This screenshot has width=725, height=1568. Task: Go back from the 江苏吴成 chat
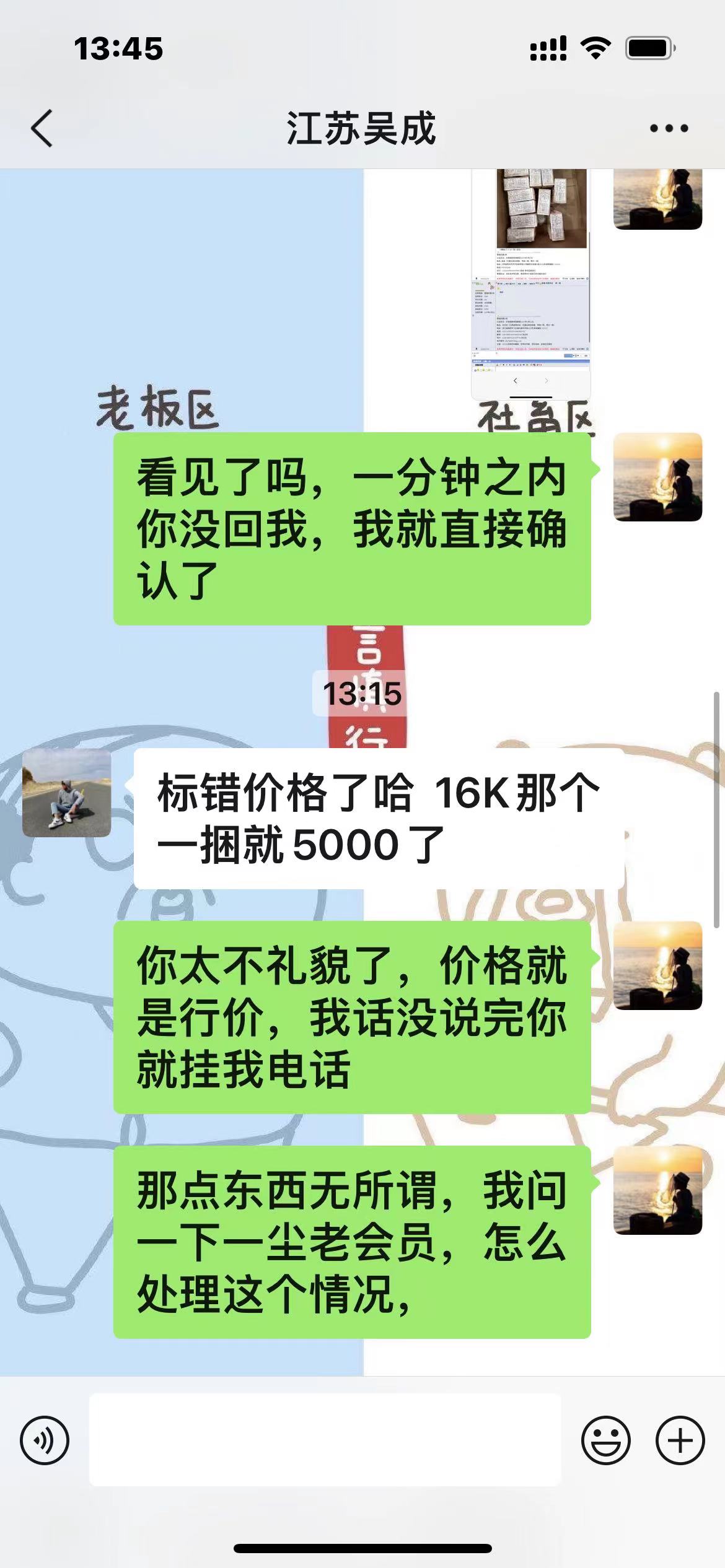coord(42,128)
